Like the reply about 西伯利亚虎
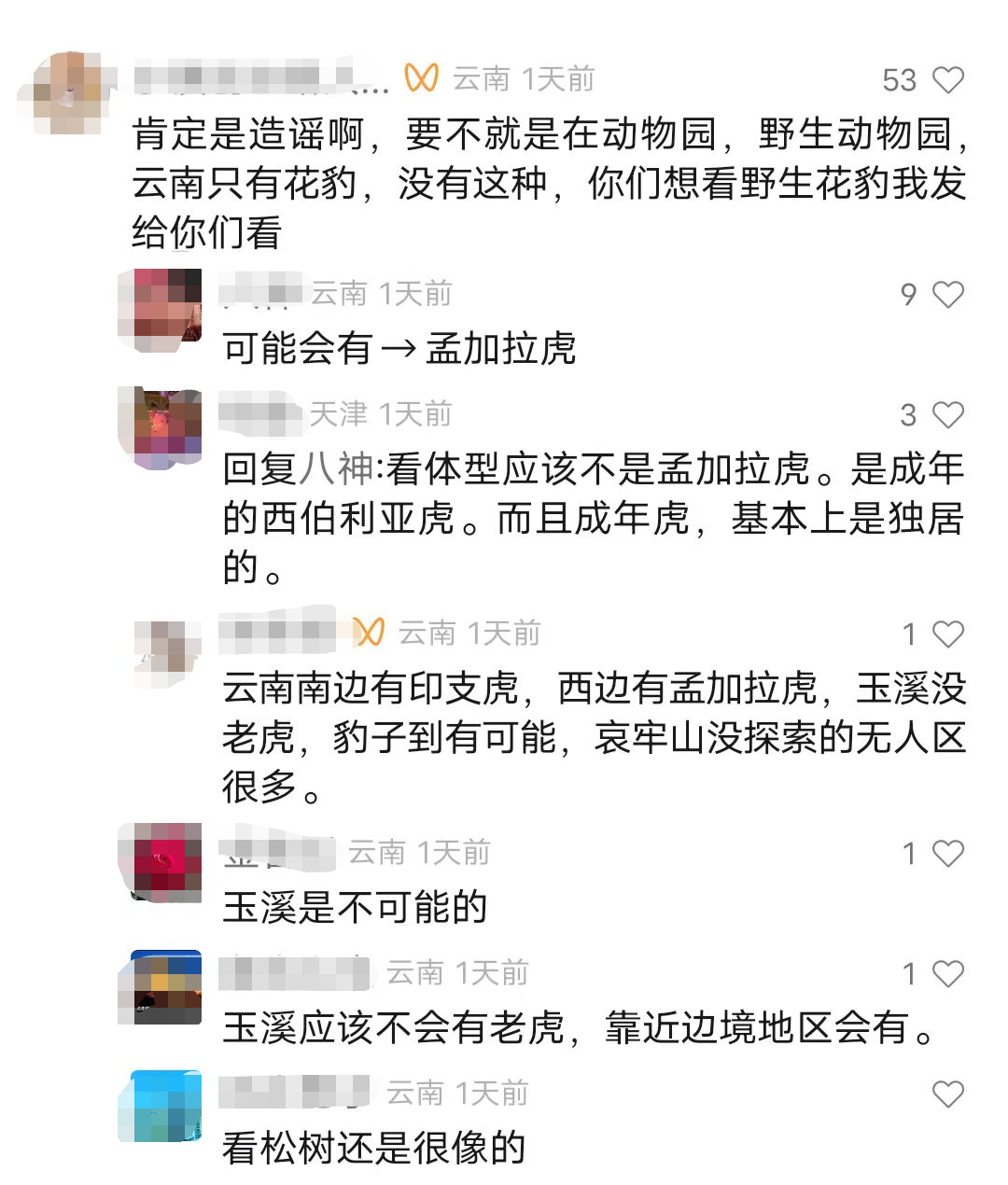 pos(948,415)
